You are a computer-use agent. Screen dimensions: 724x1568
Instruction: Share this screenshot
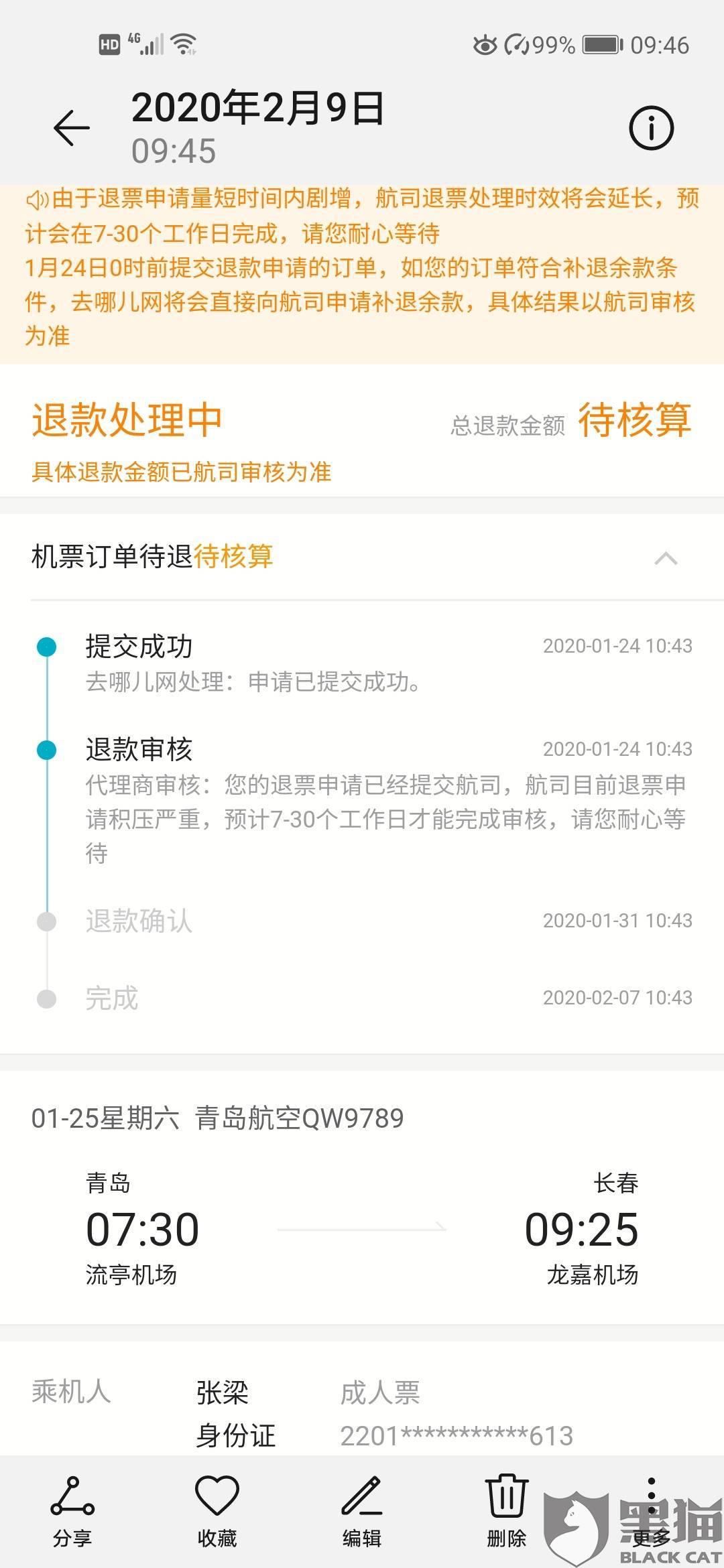(72, 1510)
